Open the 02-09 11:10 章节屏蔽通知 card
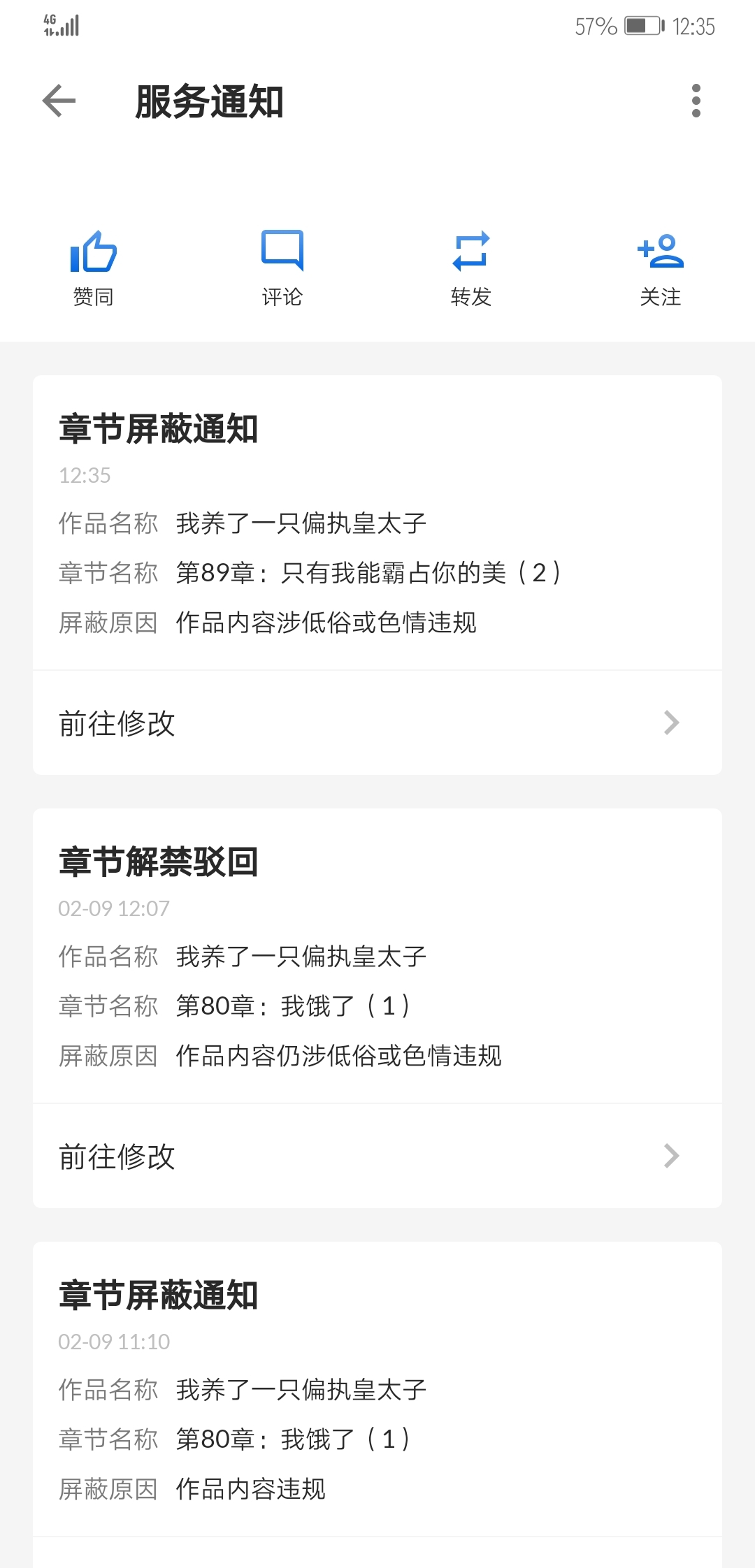Image resolution: width=755 pixels, height=1568 pixels. click(x=377, y=1391)
